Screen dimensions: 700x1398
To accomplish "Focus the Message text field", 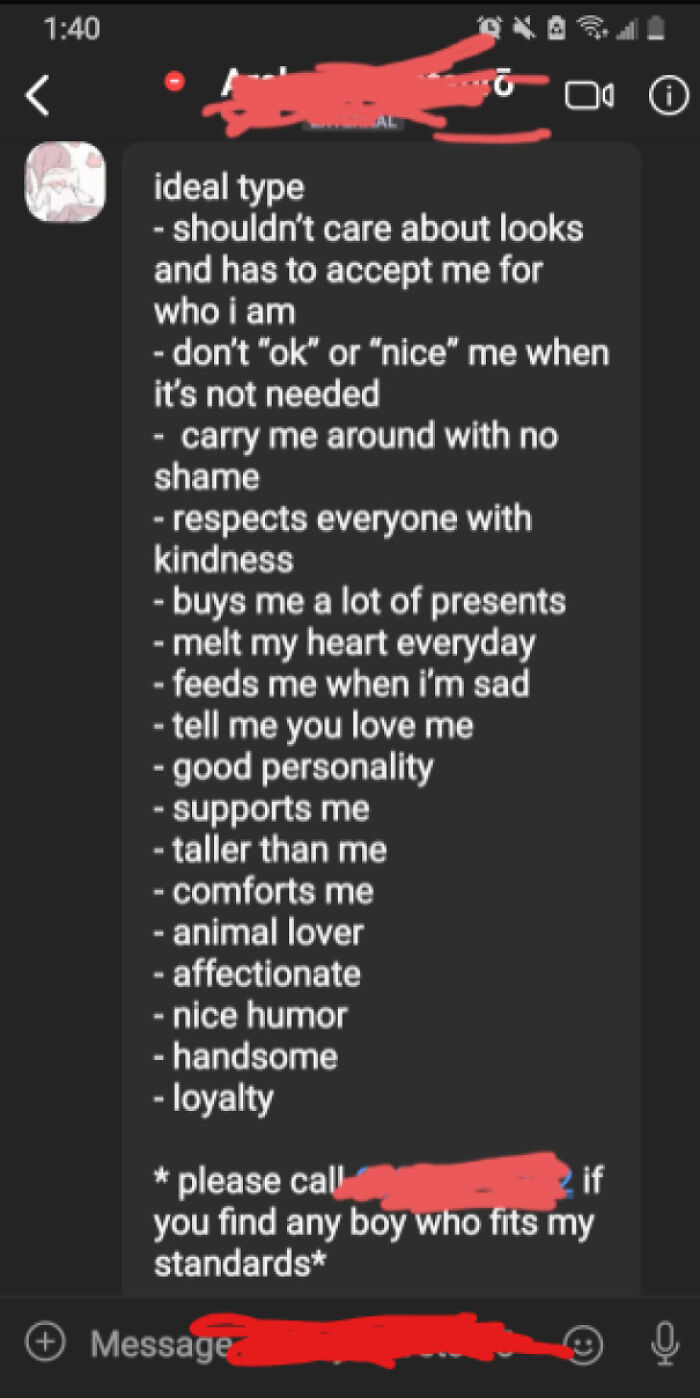I will [x=320, y=1343].
